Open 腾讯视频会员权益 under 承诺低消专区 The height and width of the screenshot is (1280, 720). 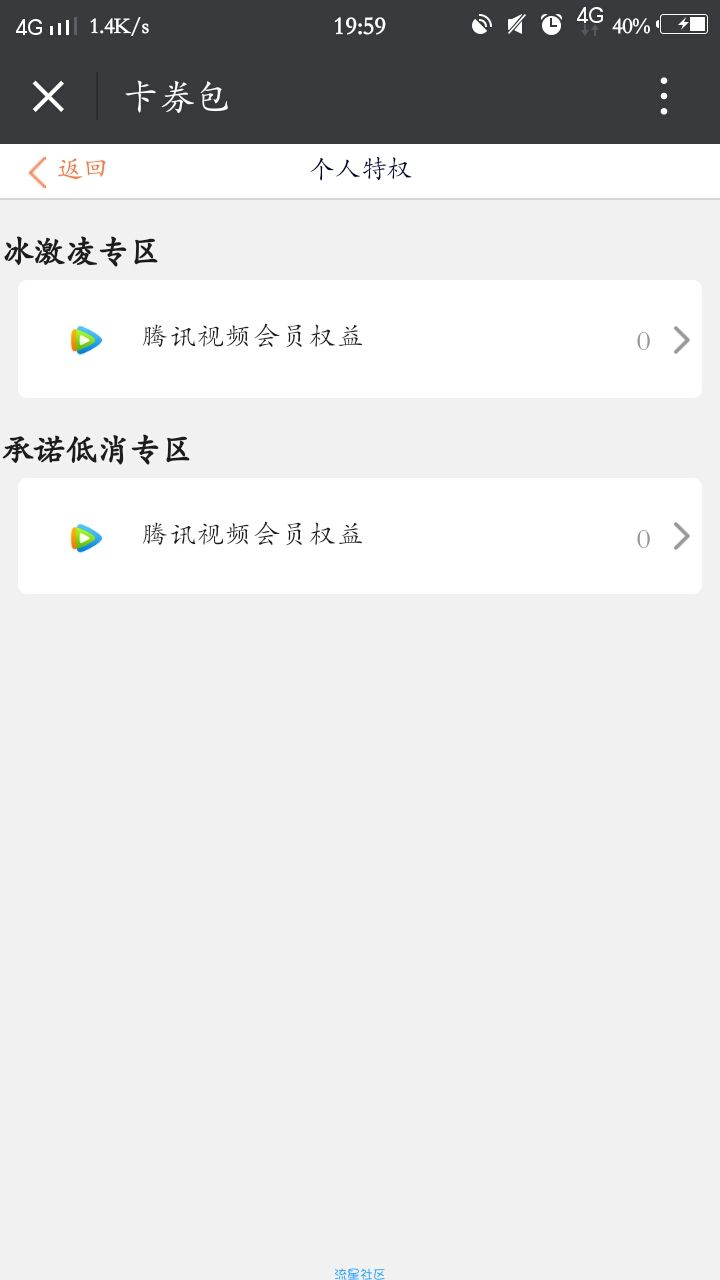(360, 536)
